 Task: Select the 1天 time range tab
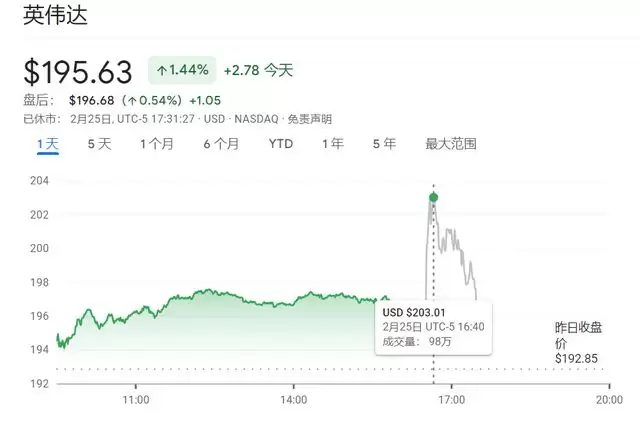click(48, 144)
